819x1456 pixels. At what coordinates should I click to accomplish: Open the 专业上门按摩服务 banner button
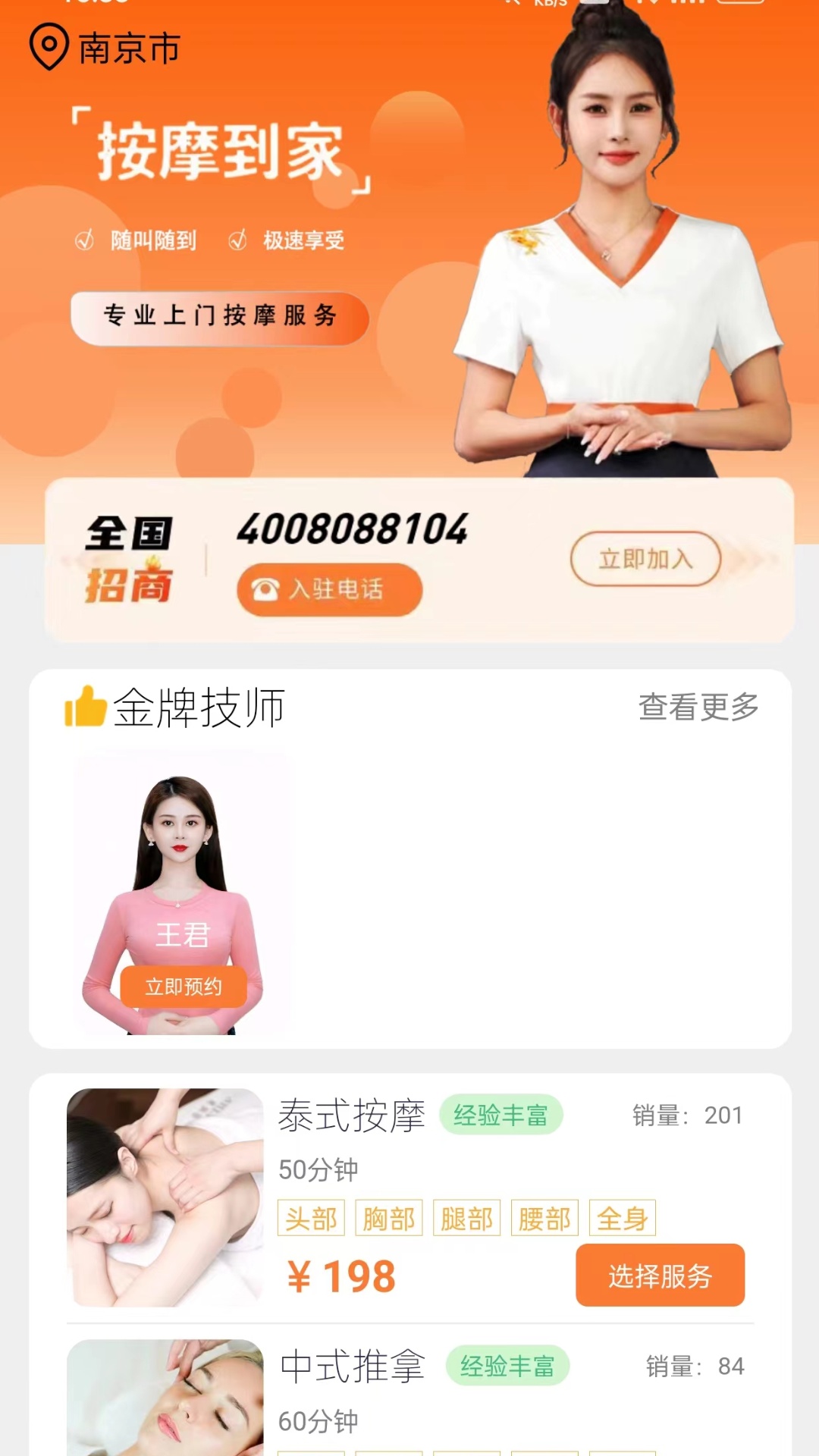[220, 317]
